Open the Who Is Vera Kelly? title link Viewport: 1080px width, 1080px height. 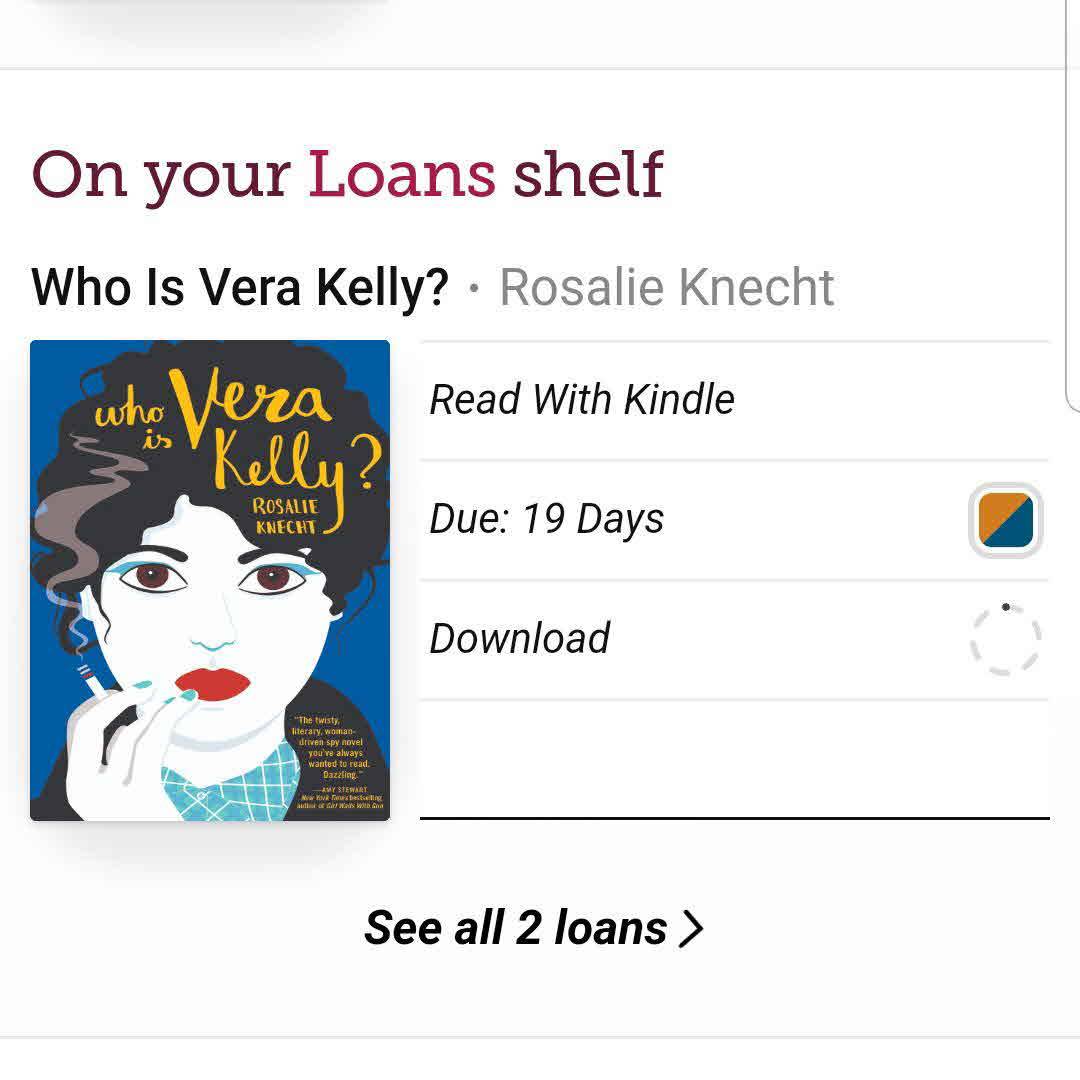[240, 288]
